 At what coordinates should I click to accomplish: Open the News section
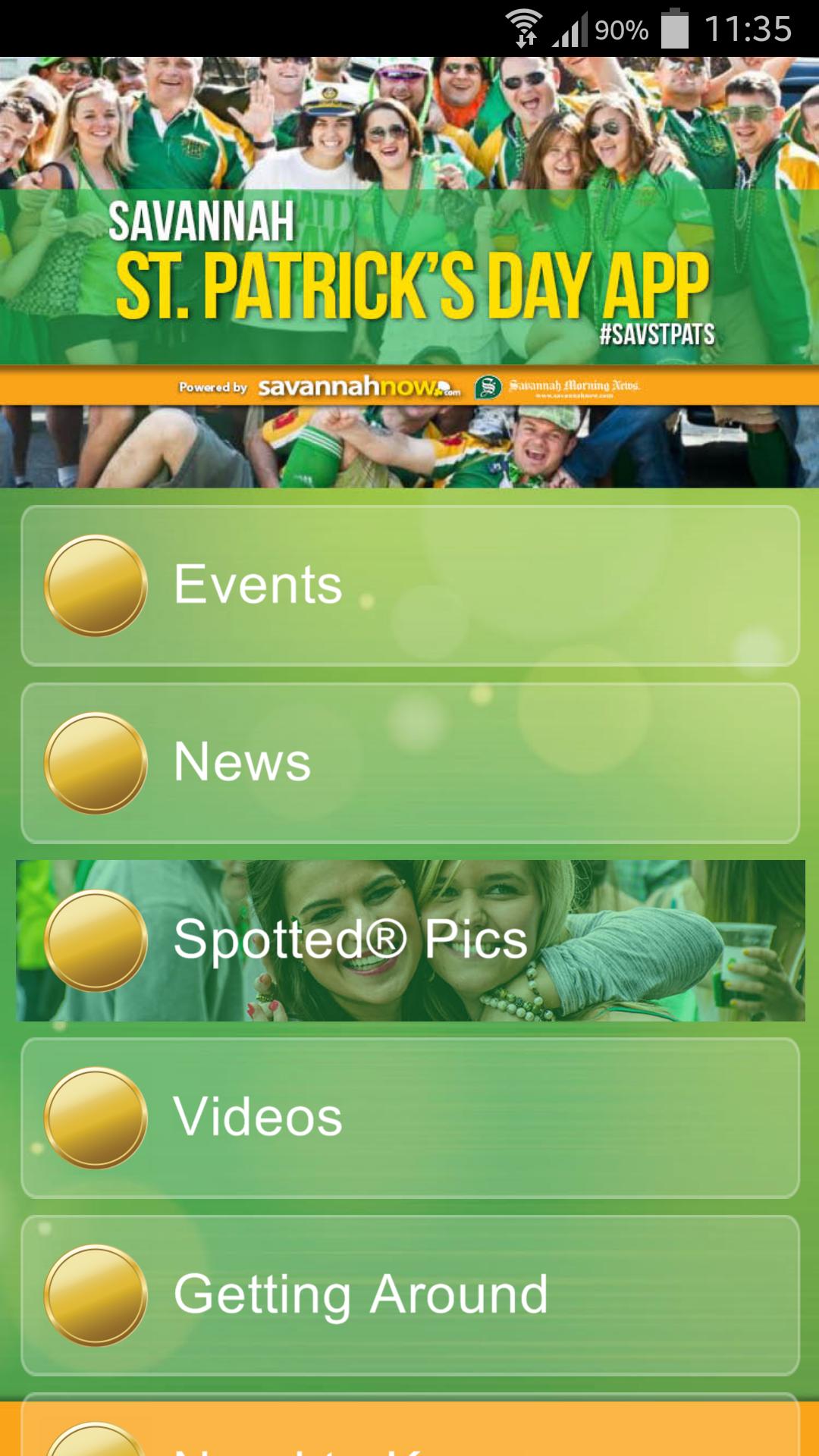(x=409, y=762)
